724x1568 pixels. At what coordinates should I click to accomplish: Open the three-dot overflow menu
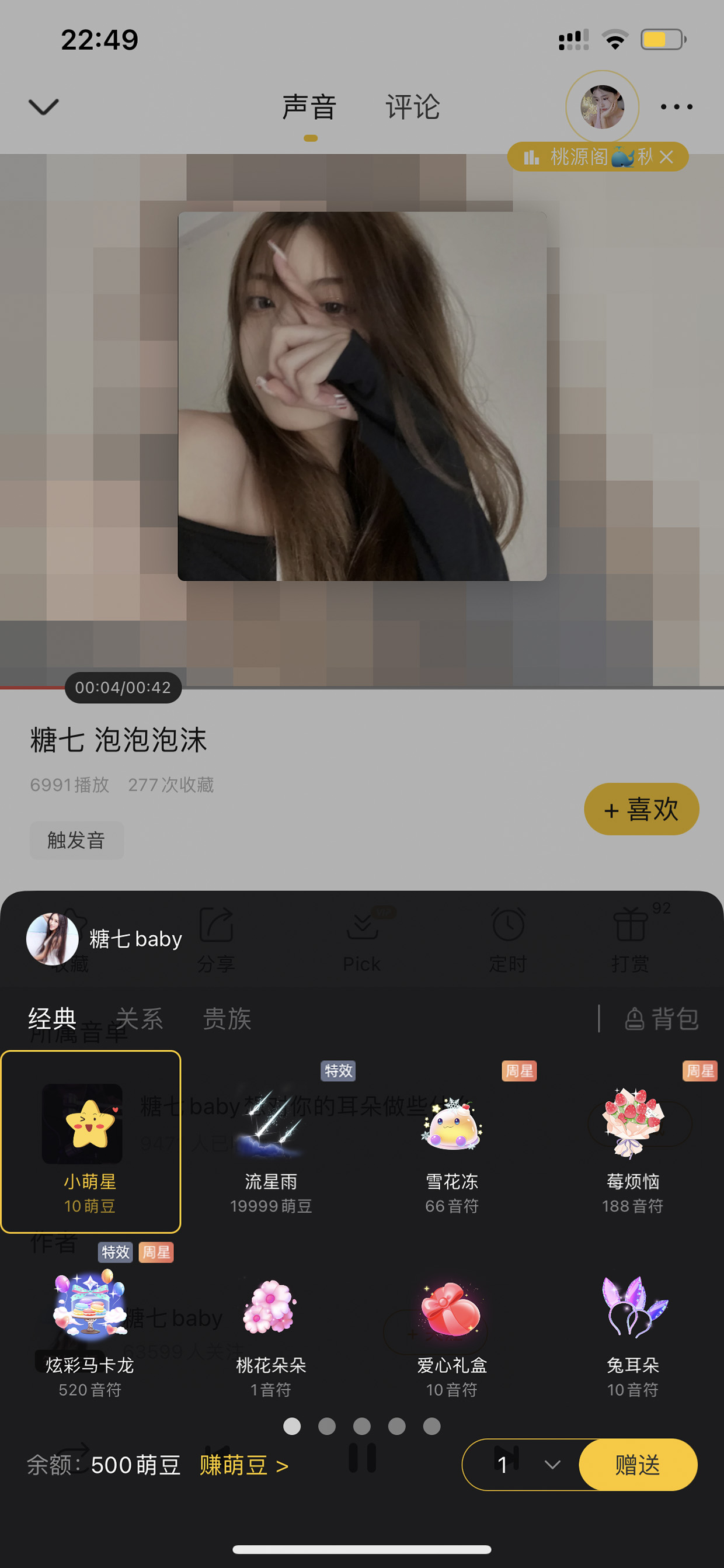coord(677,107)
